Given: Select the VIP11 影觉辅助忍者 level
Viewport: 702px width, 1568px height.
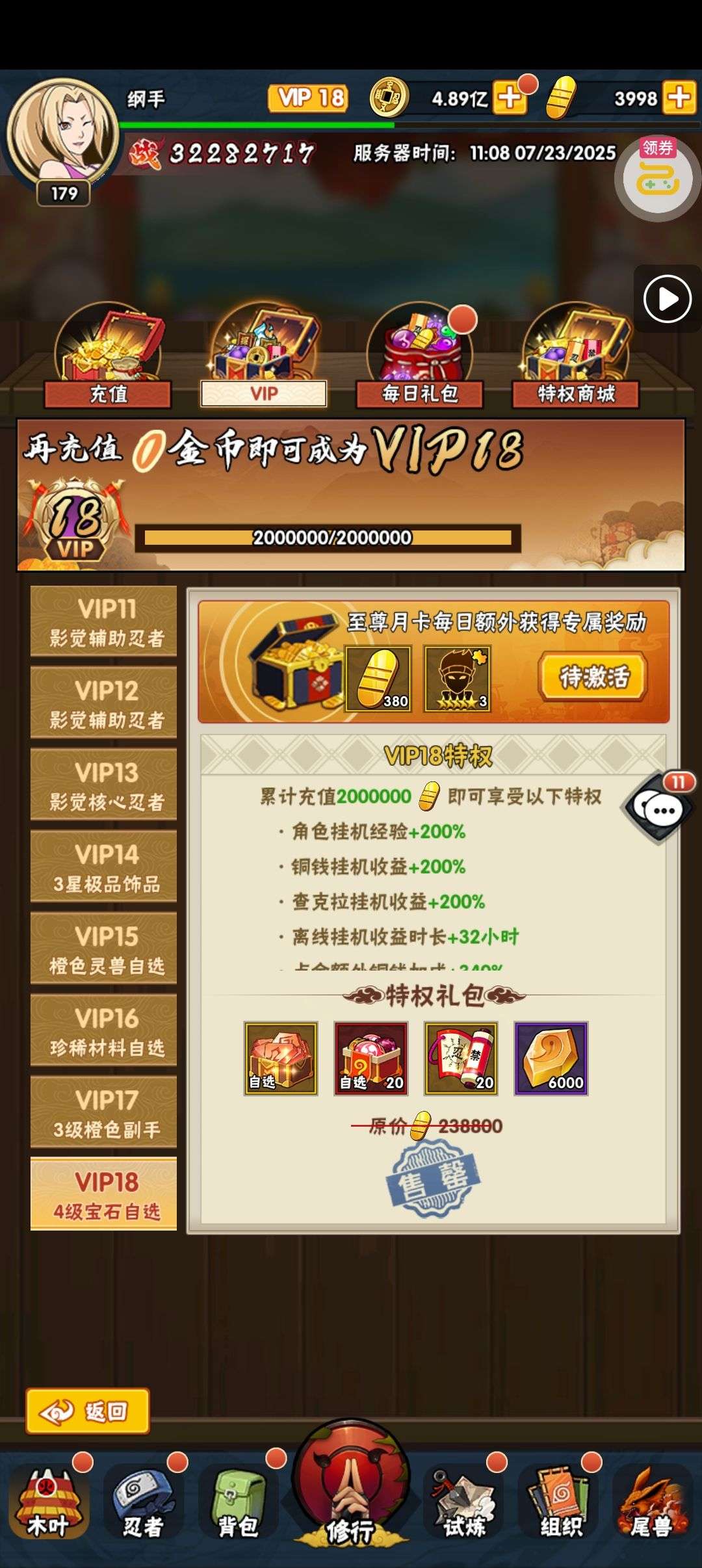Looking at the screenshot, I should pos(104,622).
